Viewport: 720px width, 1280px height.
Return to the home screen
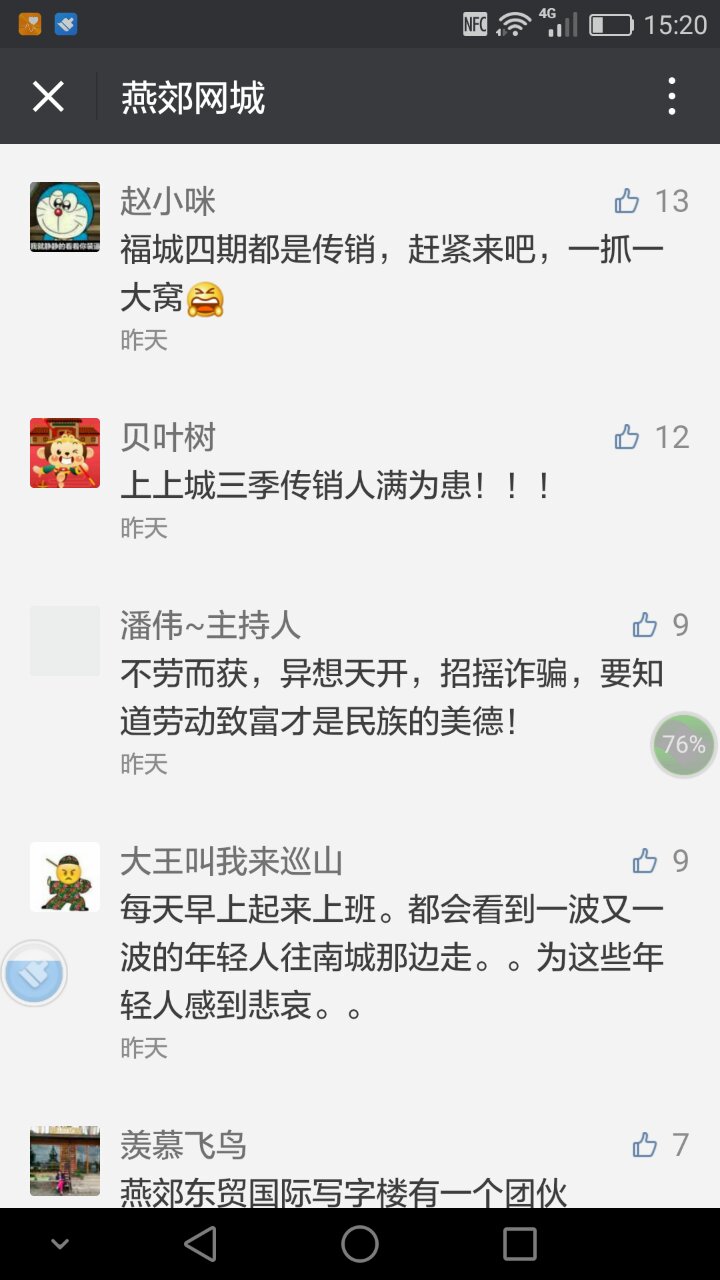click(x=360, y=1244)
